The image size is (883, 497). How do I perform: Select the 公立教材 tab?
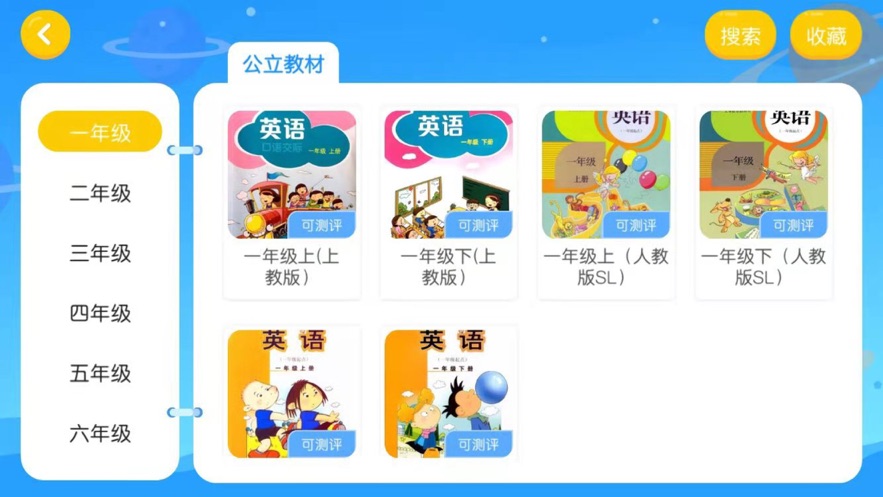pos(283,65)
